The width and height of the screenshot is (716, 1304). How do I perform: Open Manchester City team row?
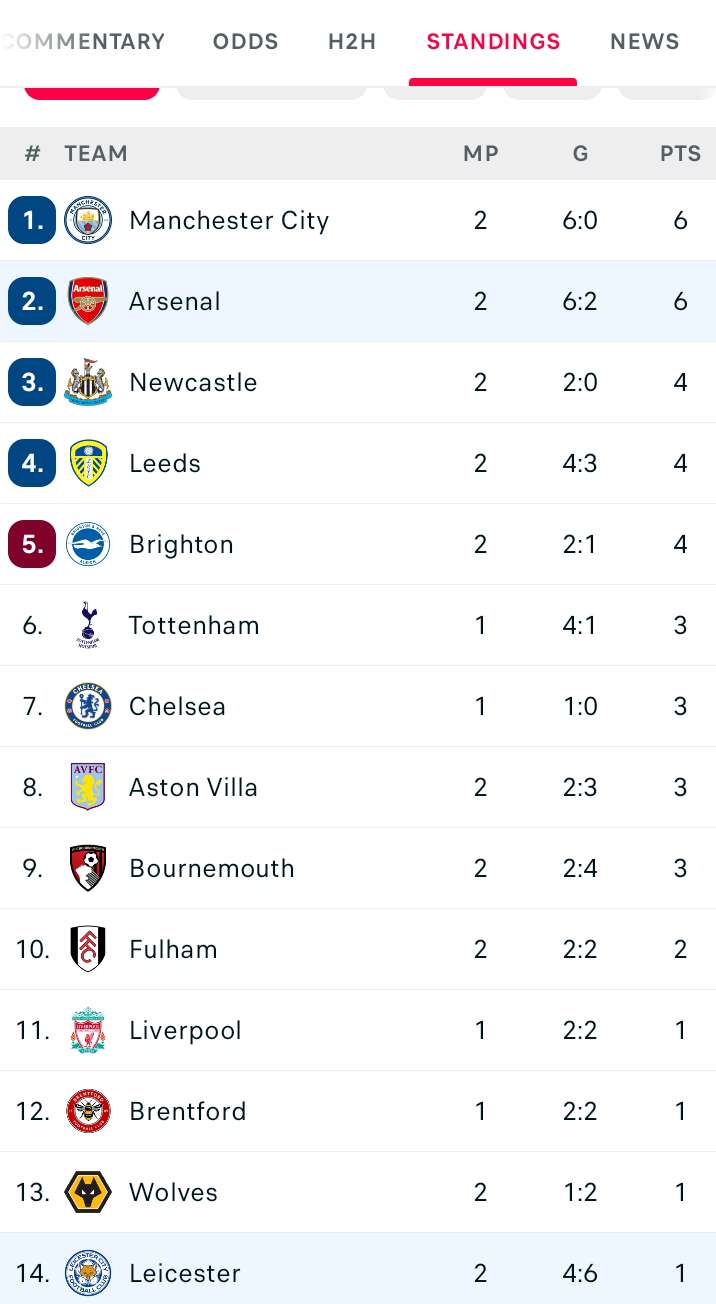pos(358,220)
